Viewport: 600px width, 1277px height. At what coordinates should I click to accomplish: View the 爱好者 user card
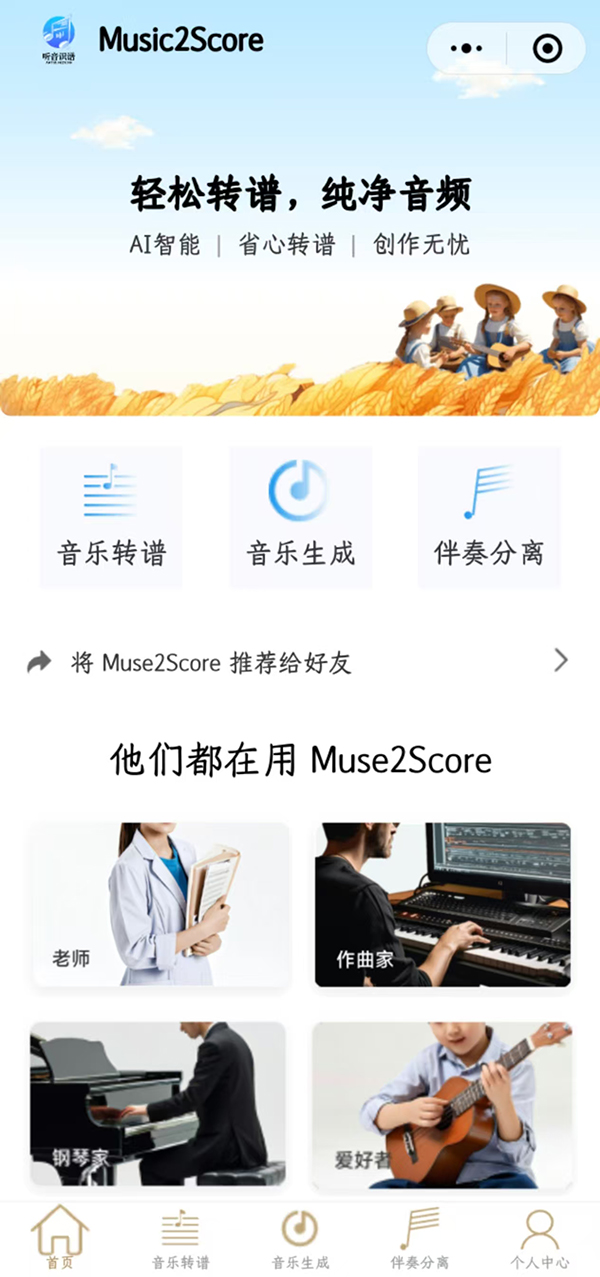[442, 1105]
